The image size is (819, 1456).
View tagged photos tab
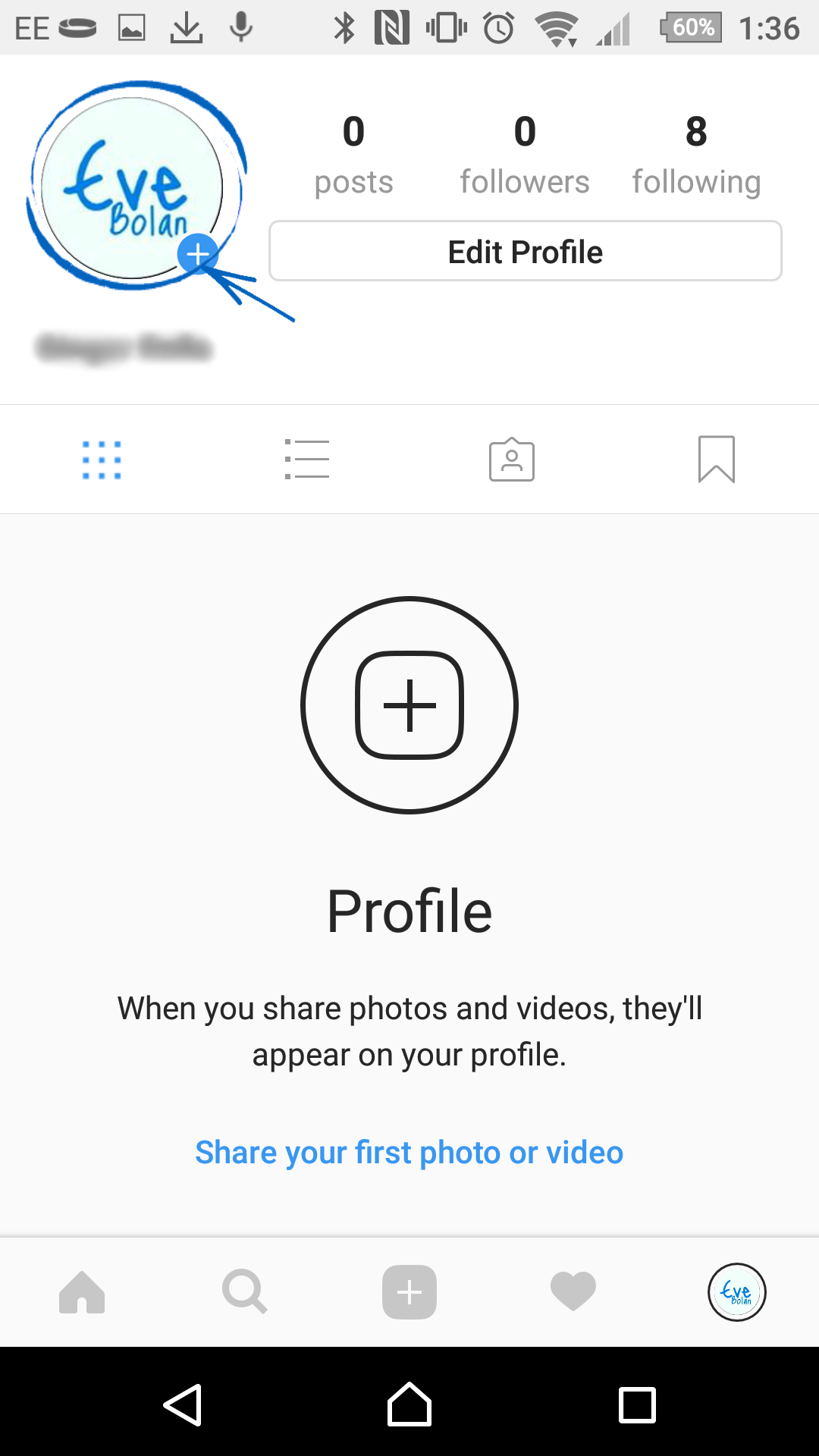pos(512,458)
